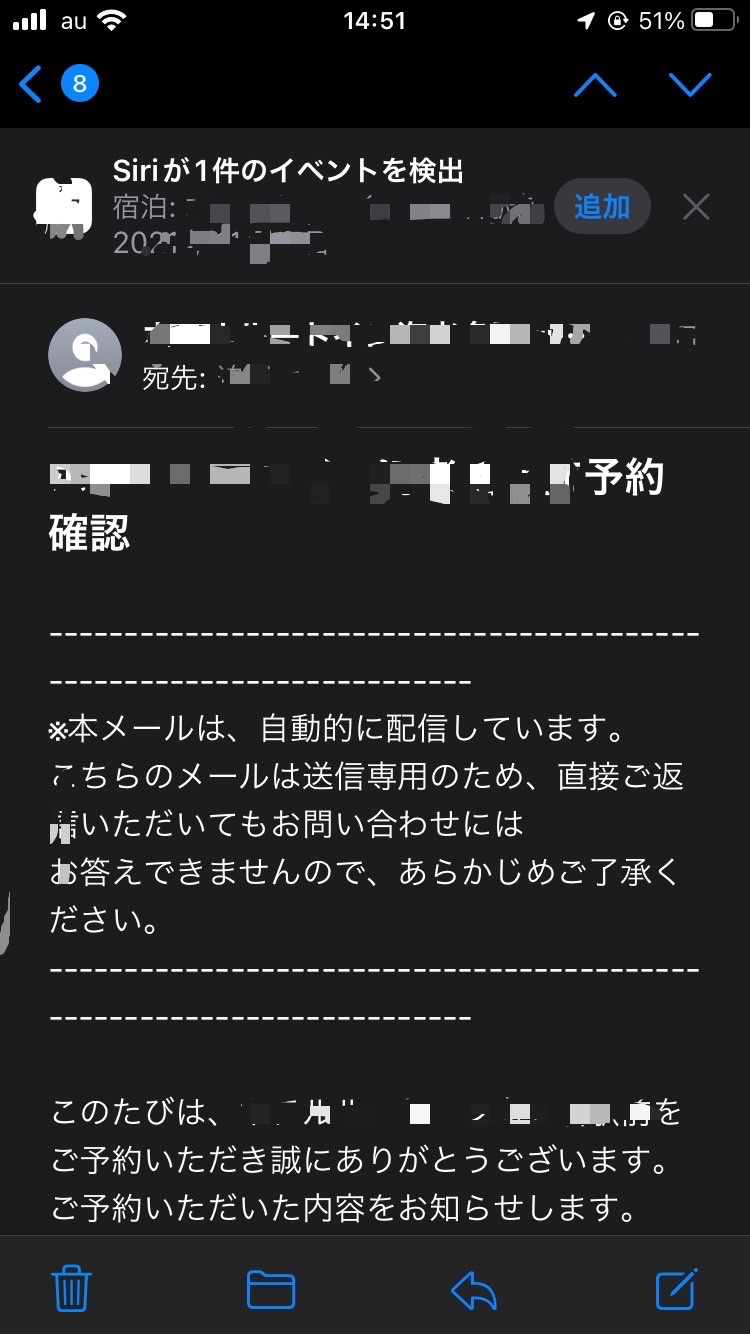
Task: Dismiss the Siri event suggestion banner
Action: pyautogui.click(x=696, y=207)
